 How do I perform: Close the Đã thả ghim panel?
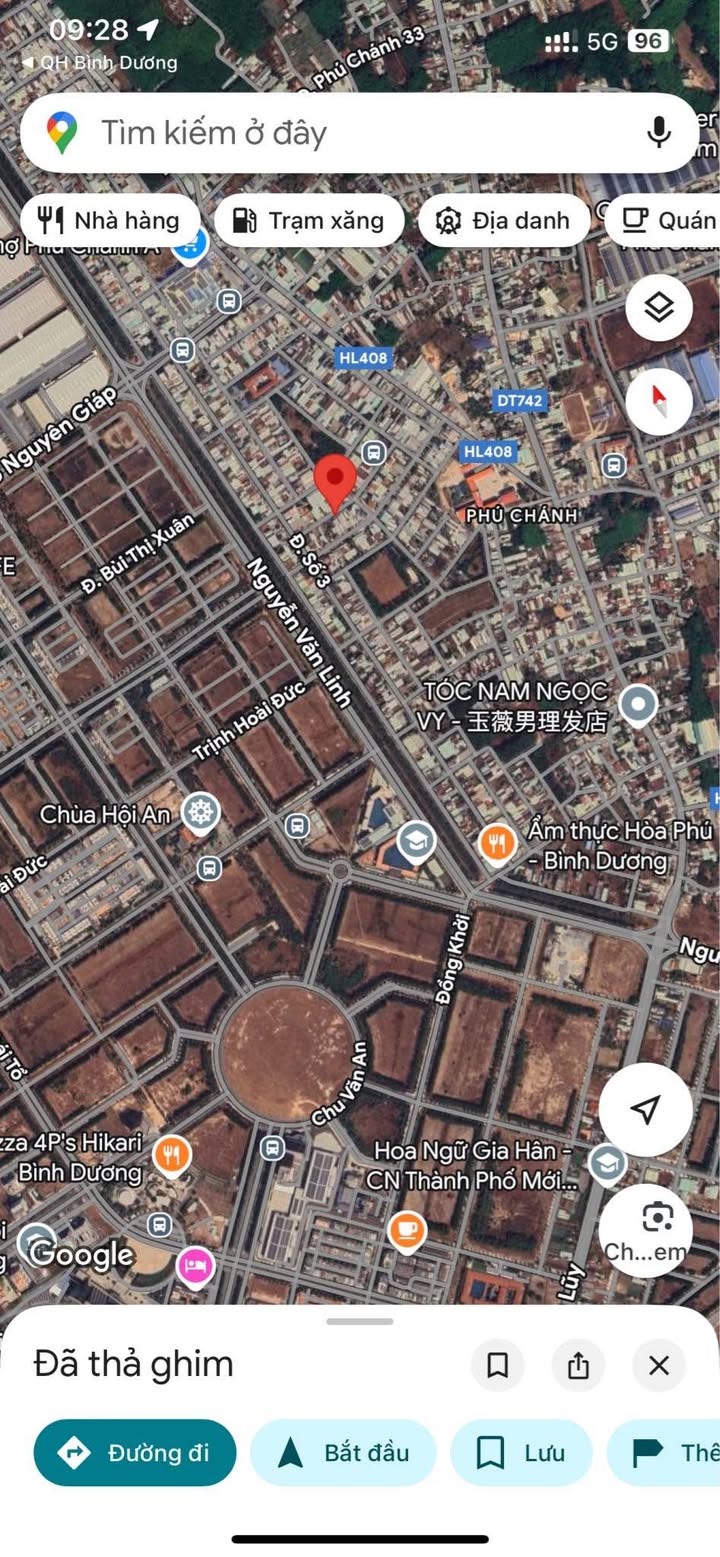coord(658,1365)
